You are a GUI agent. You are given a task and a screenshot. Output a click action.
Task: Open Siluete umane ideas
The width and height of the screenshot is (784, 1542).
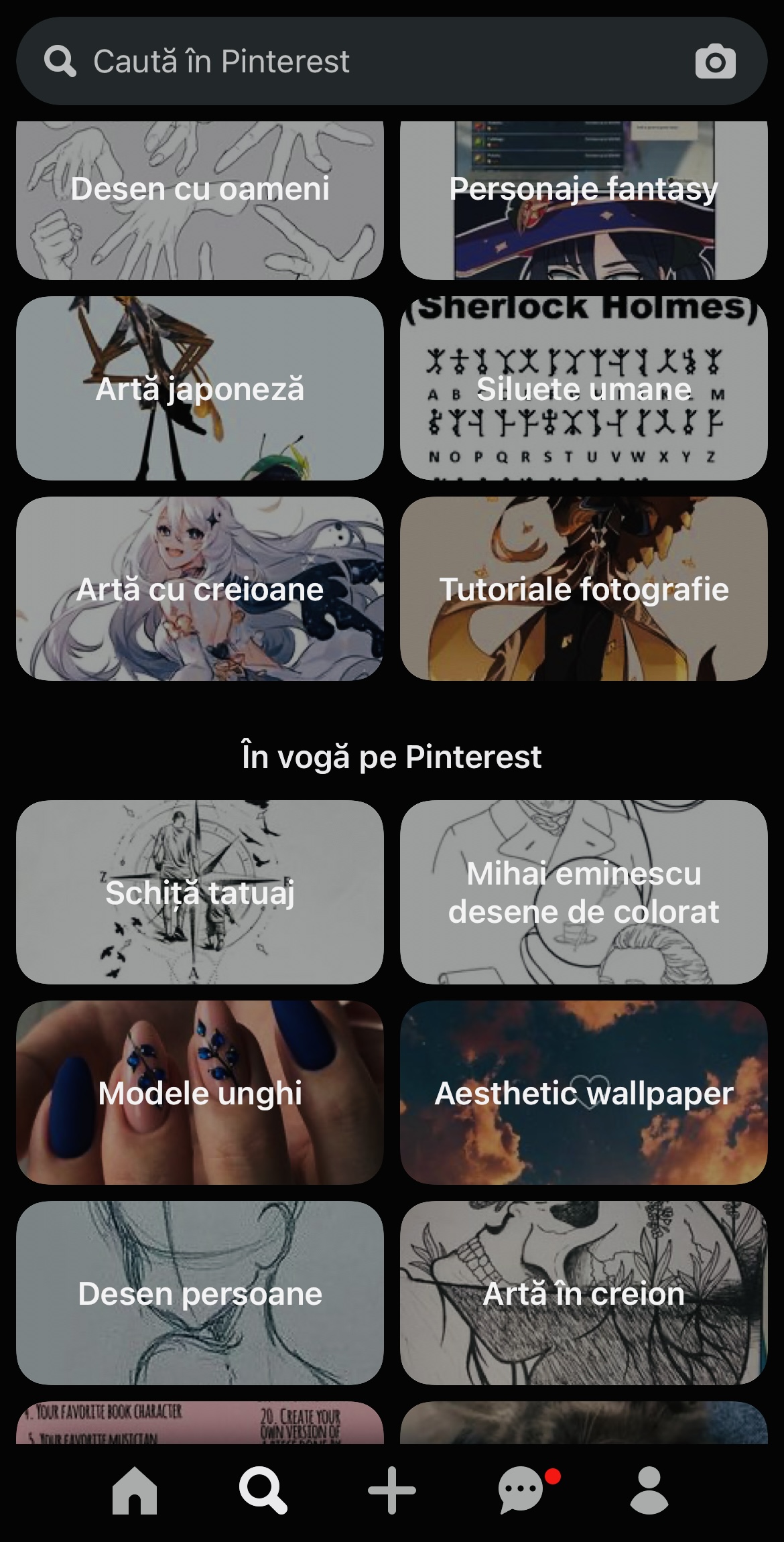coord(584,388)
